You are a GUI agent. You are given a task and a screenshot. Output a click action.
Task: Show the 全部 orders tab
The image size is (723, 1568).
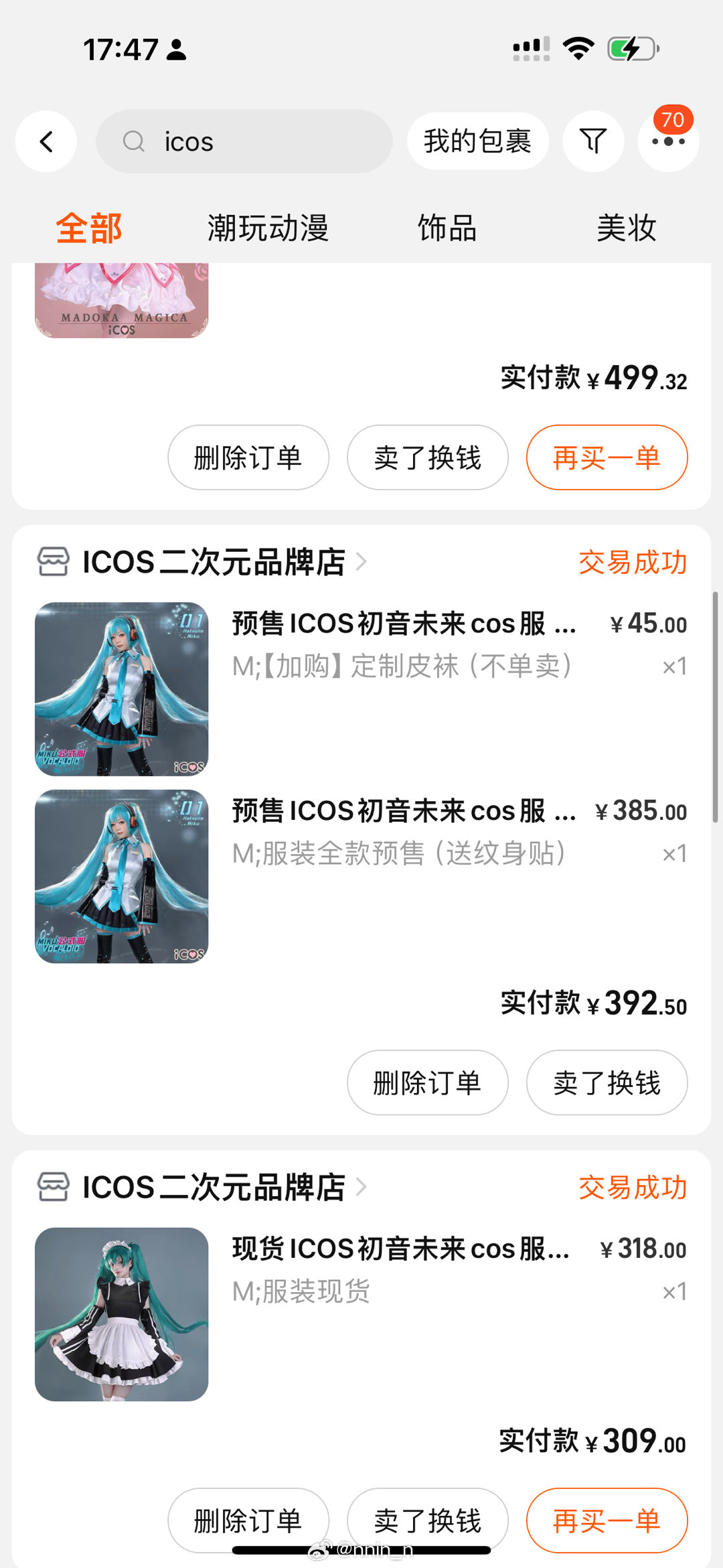[x=89, y=228]
